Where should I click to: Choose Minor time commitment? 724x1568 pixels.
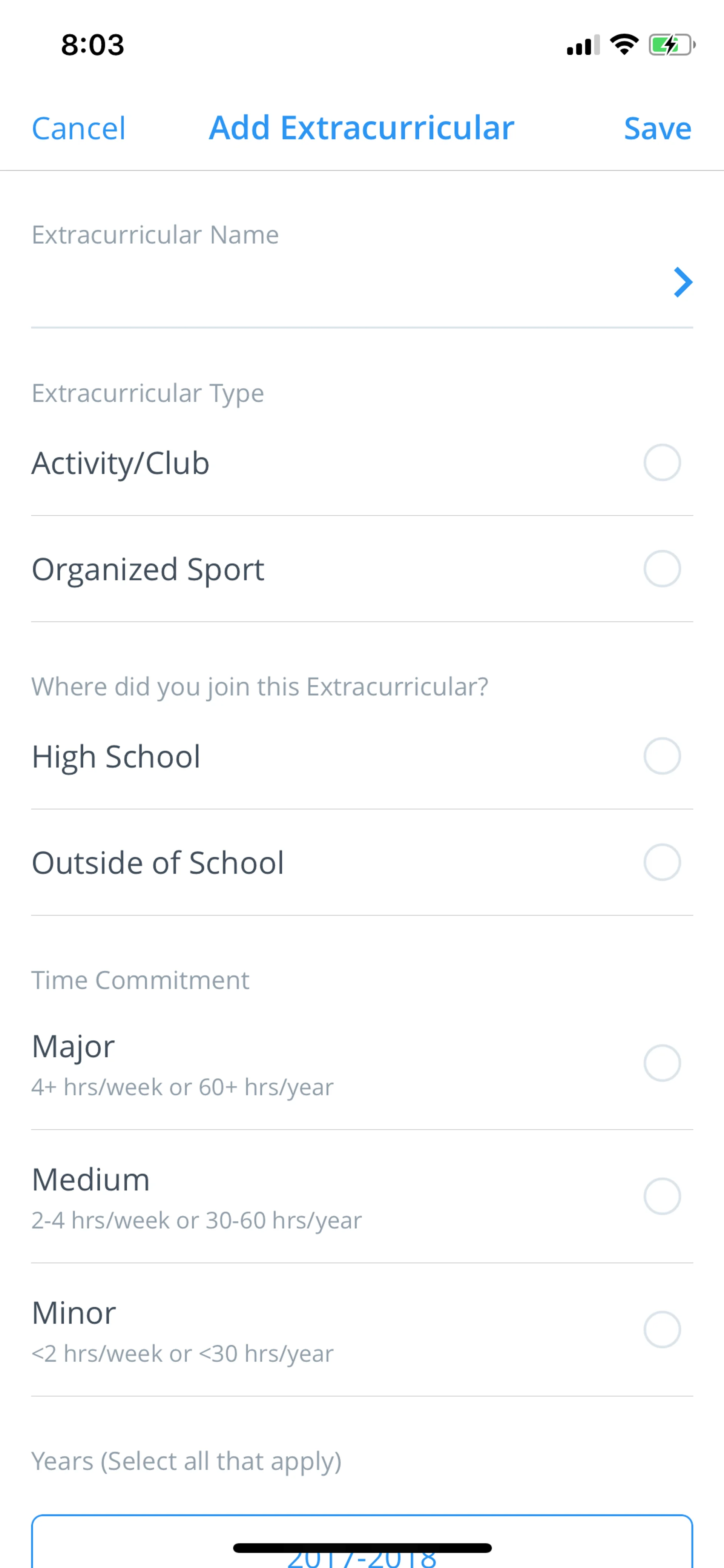click(661, 1329)
